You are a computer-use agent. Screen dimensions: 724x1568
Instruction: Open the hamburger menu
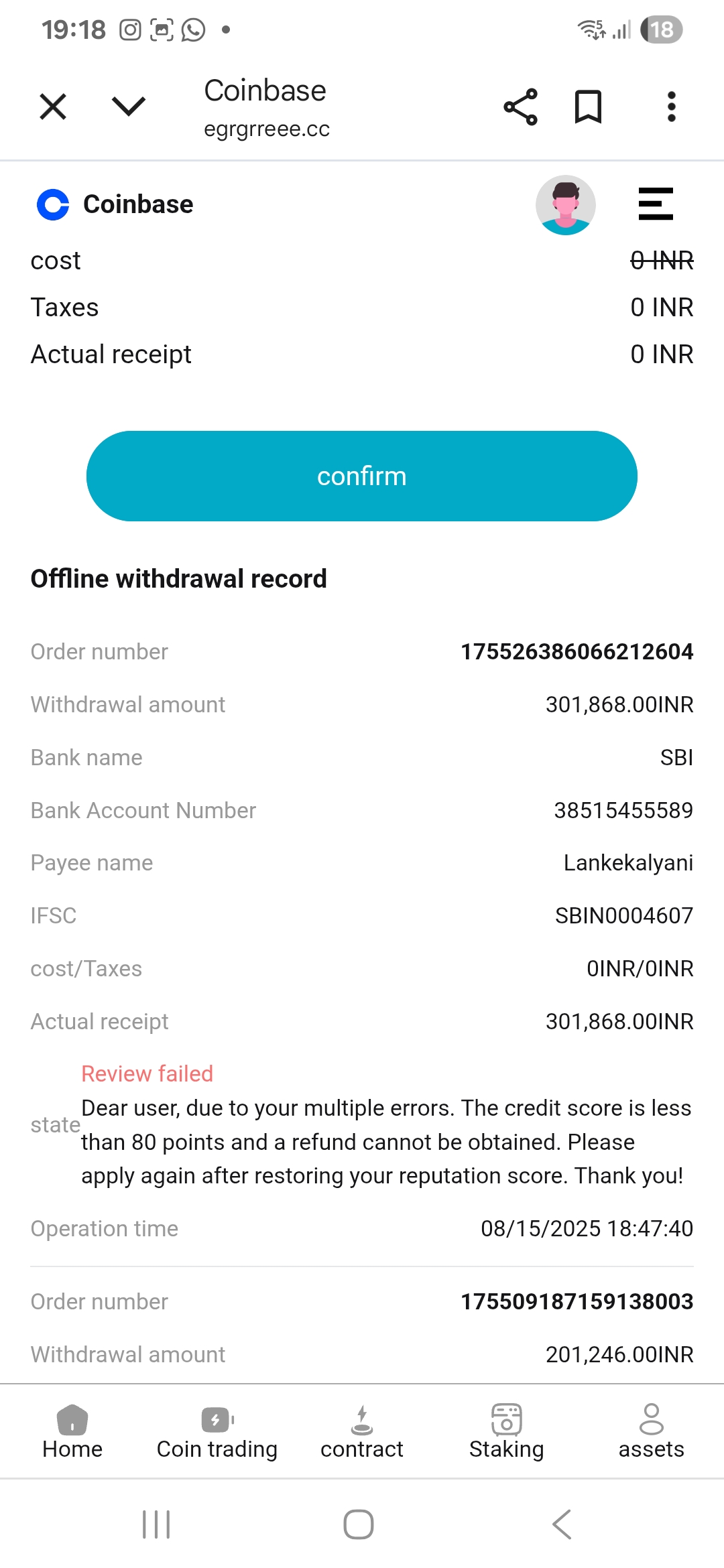655,204
